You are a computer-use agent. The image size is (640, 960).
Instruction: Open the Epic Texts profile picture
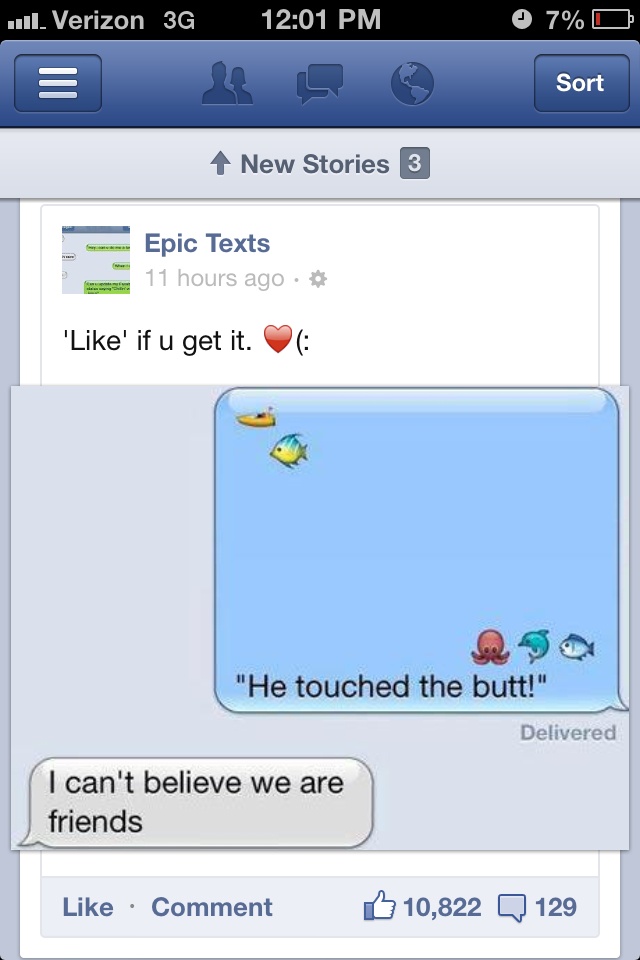click(96, 260)
